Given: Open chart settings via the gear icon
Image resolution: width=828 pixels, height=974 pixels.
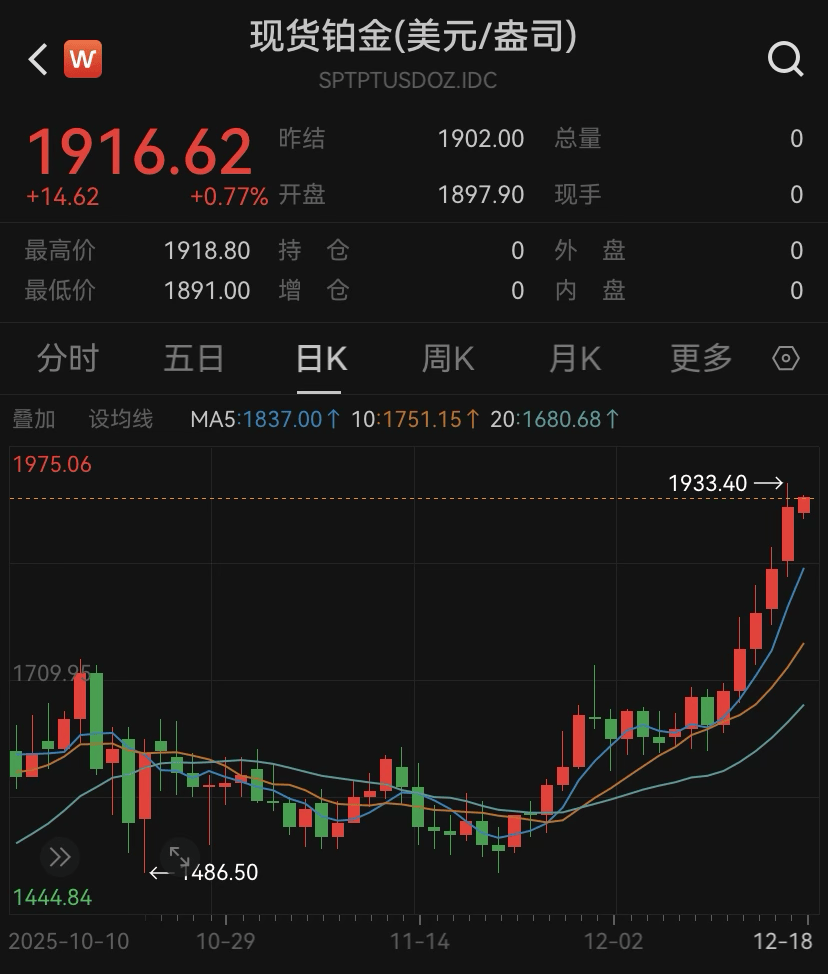Looking at the screenshot, I should click(786, 358).
